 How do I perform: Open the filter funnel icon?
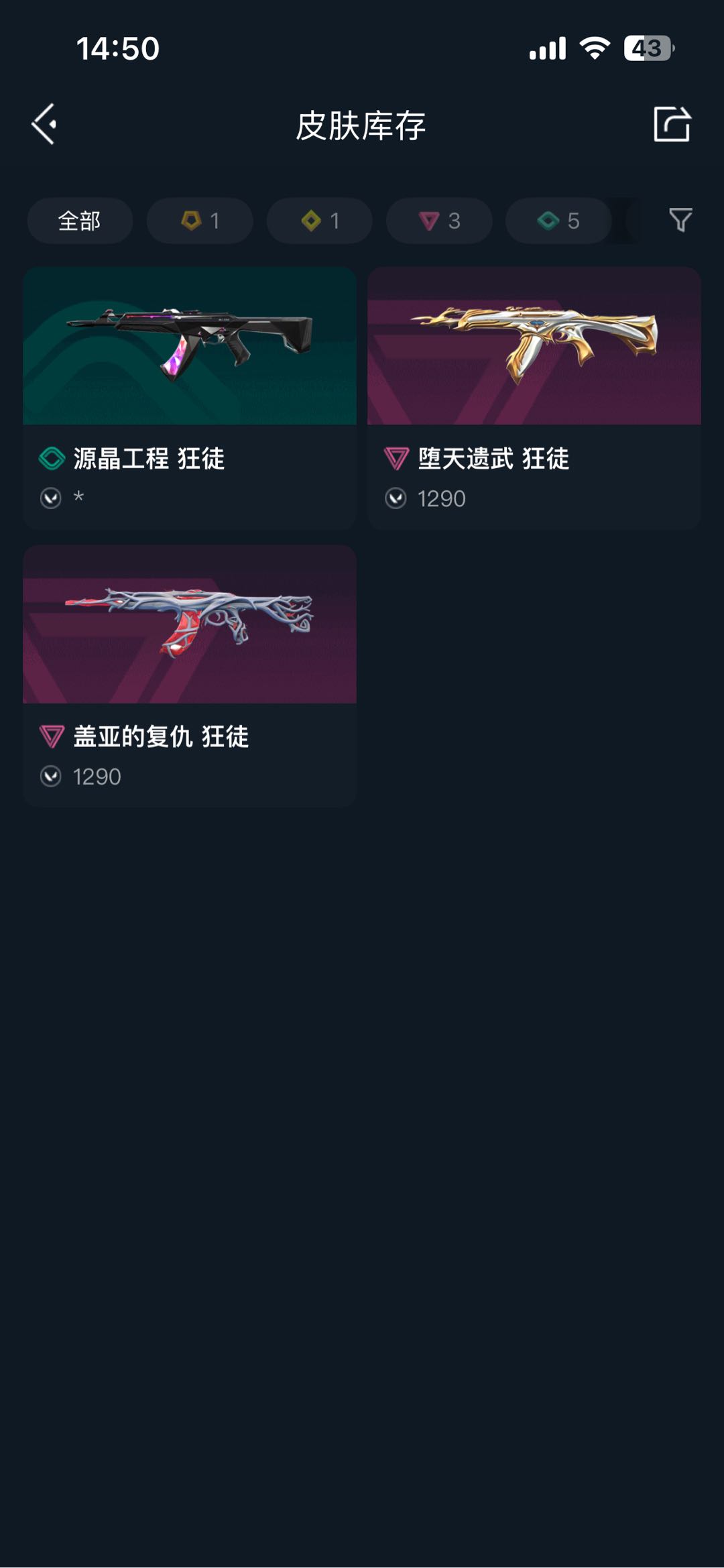point(680,220)
